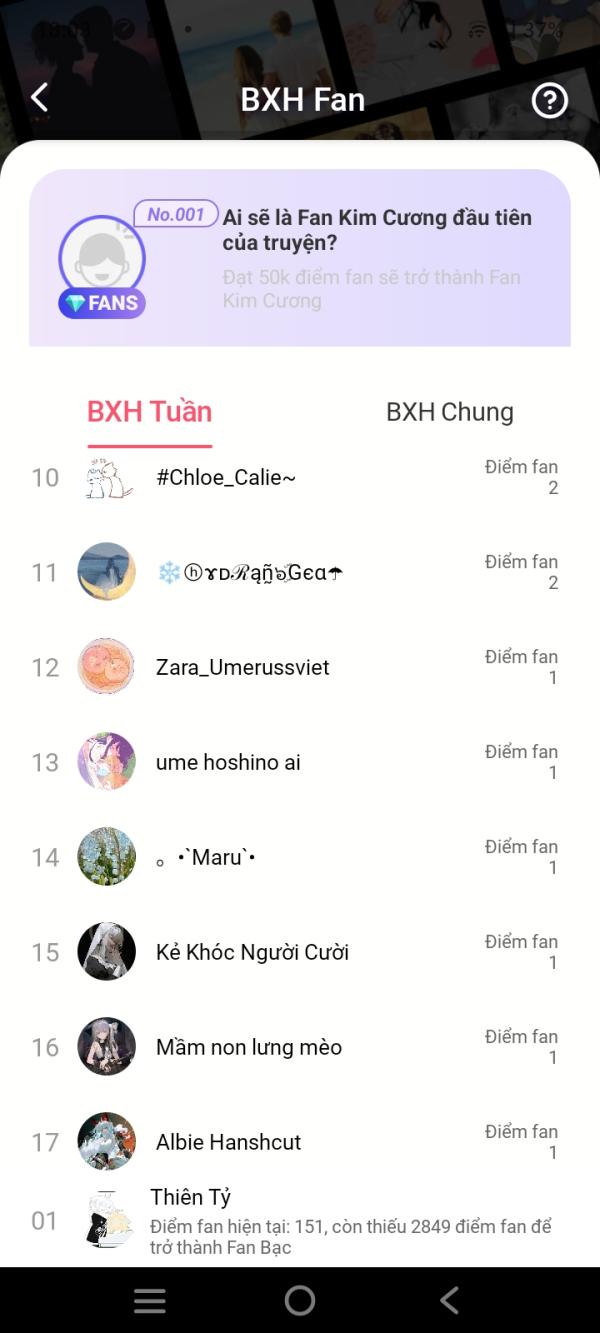Viewport: 600px width, 1333px height.
Task: Open Thiên Tỷ's own ranking row
Action: click(300, 1220)
